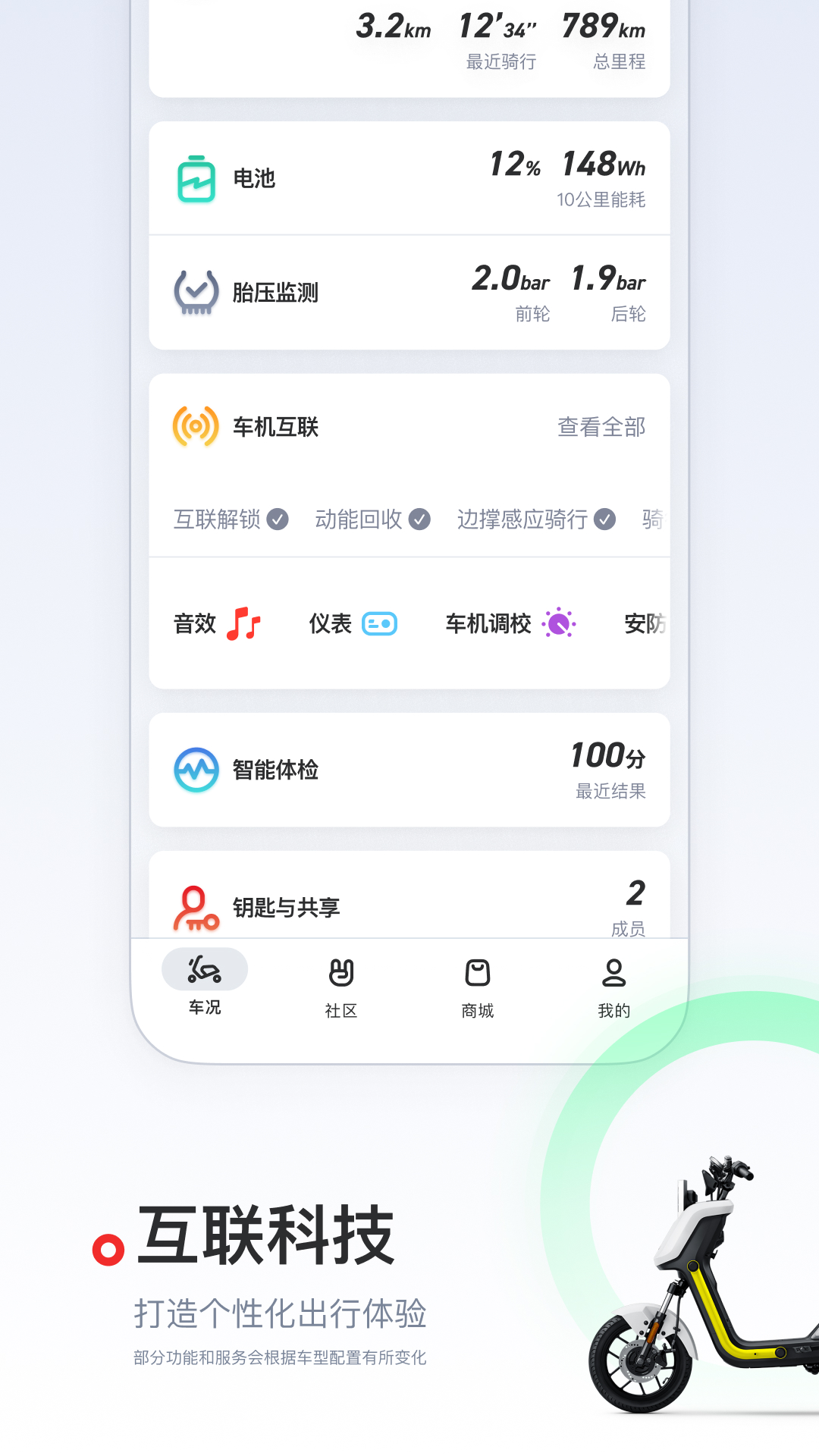Select the 钥匙与共享 keys icon

pyautogui.click(x=196, y=905)
